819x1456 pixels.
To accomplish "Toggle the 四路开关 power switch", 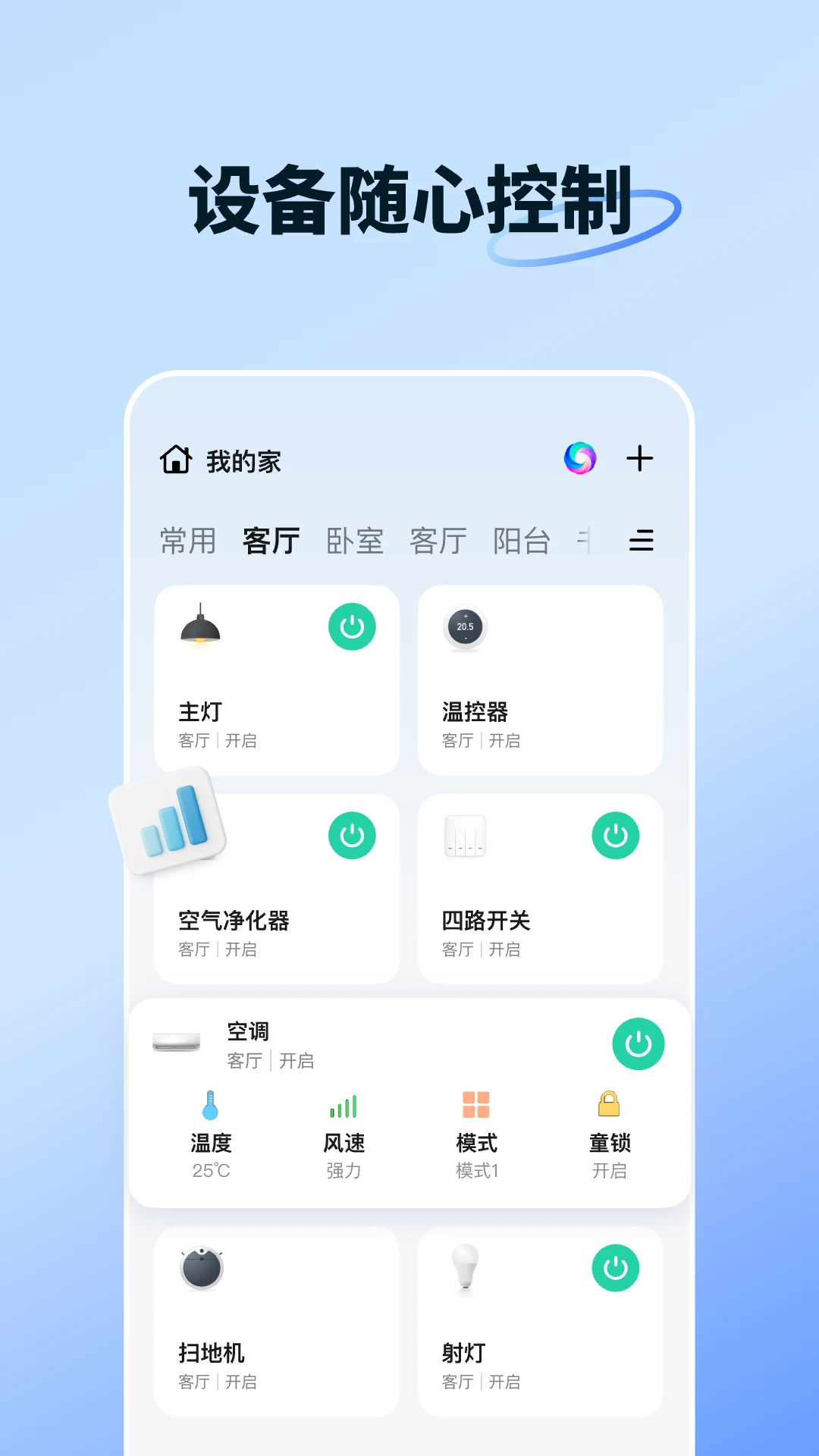I will [x=616, y=834].
